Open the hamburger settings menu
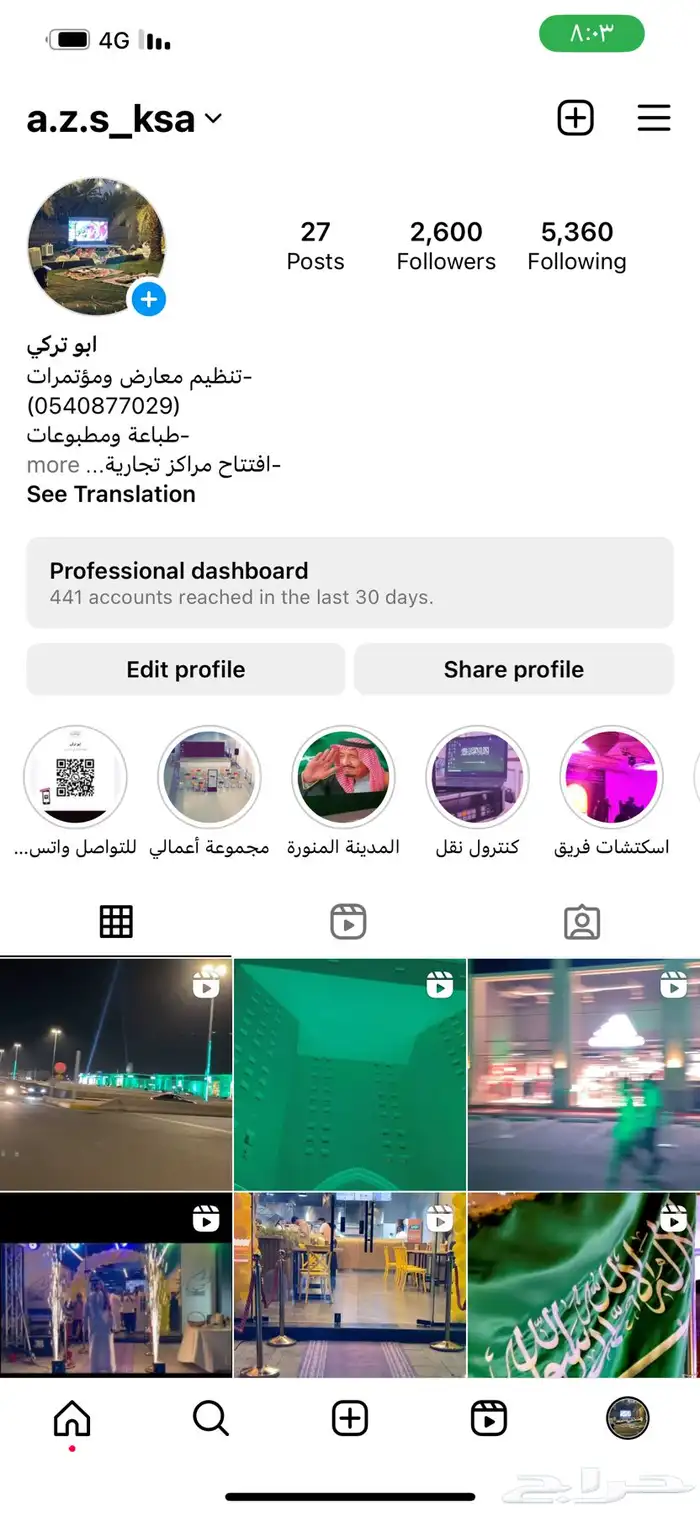The width and height of the screenshot is (700, 1514). pyautogui.click(x=653, y=118)
